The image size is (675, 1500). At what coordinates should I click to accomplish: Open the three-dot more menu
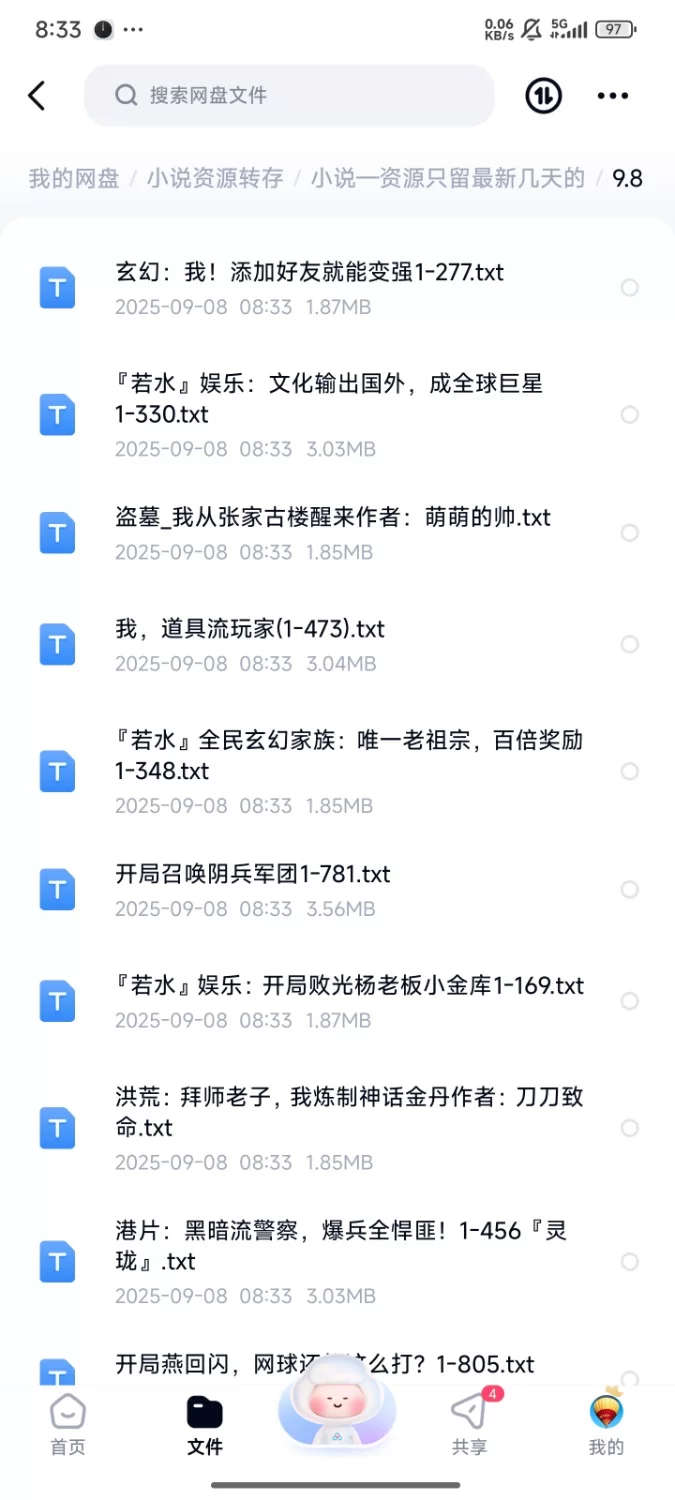click(x=612, y=96)
